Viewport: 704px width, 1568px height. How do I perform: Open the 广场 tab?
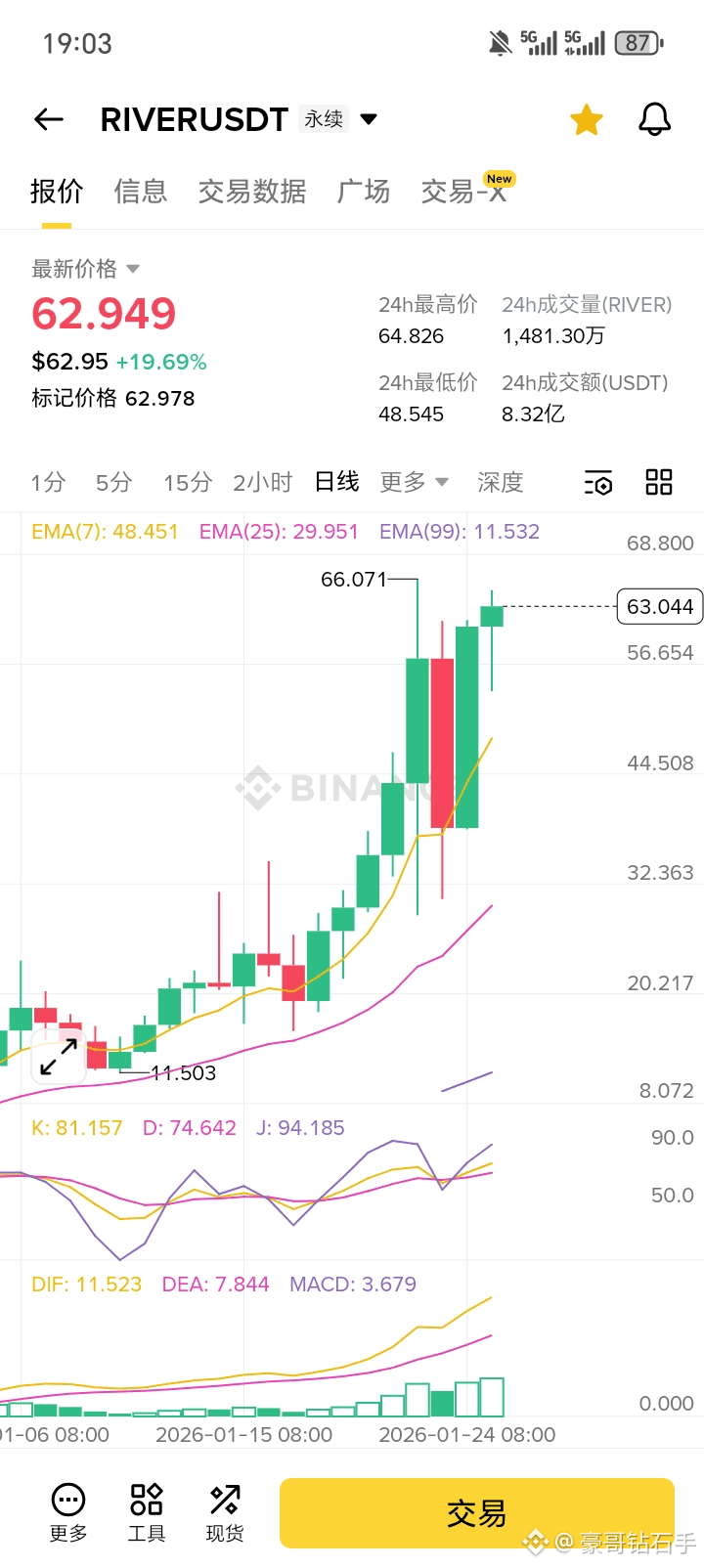pos(363,192)
